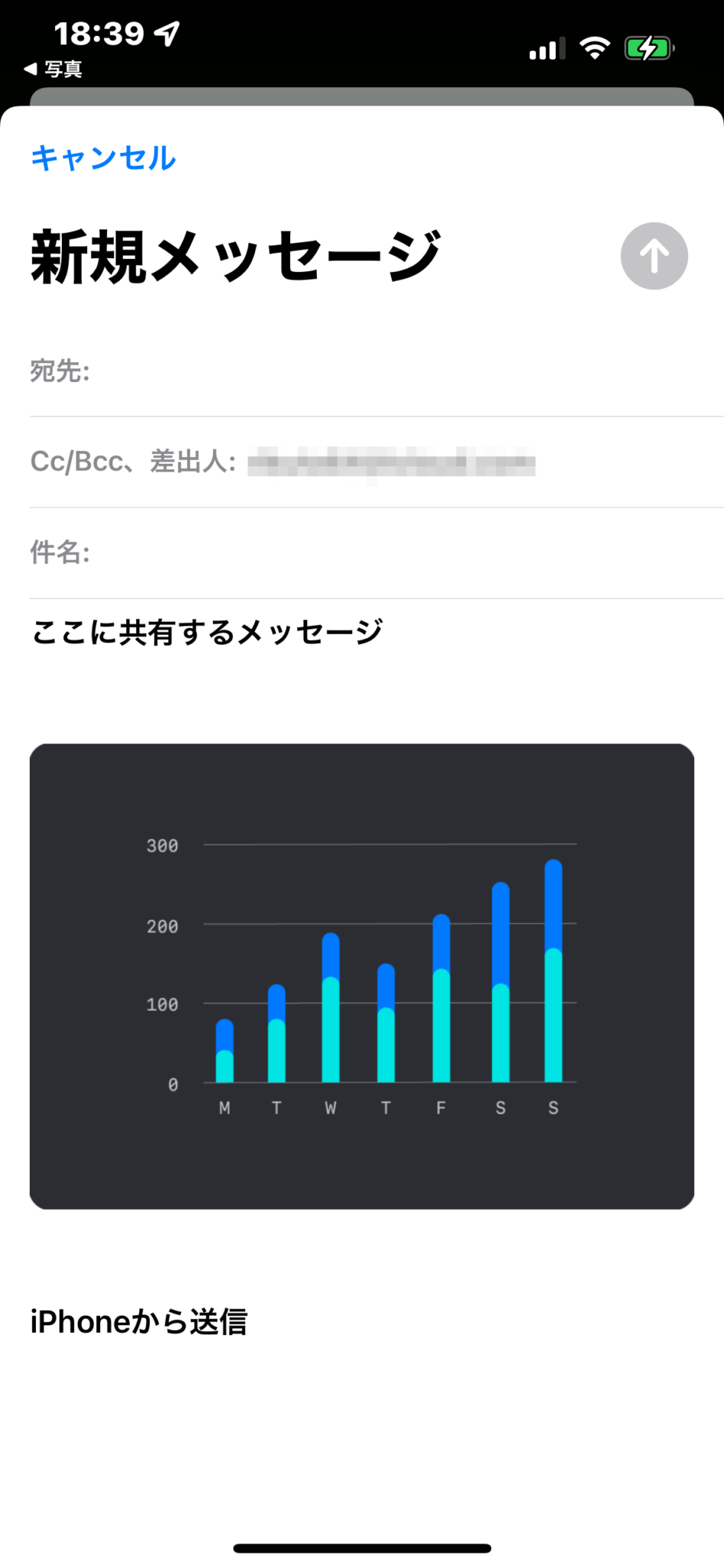Tap キャンセル to discard the message
The width and height of the screenshot is (724, 1568).
tap(103, 158)
